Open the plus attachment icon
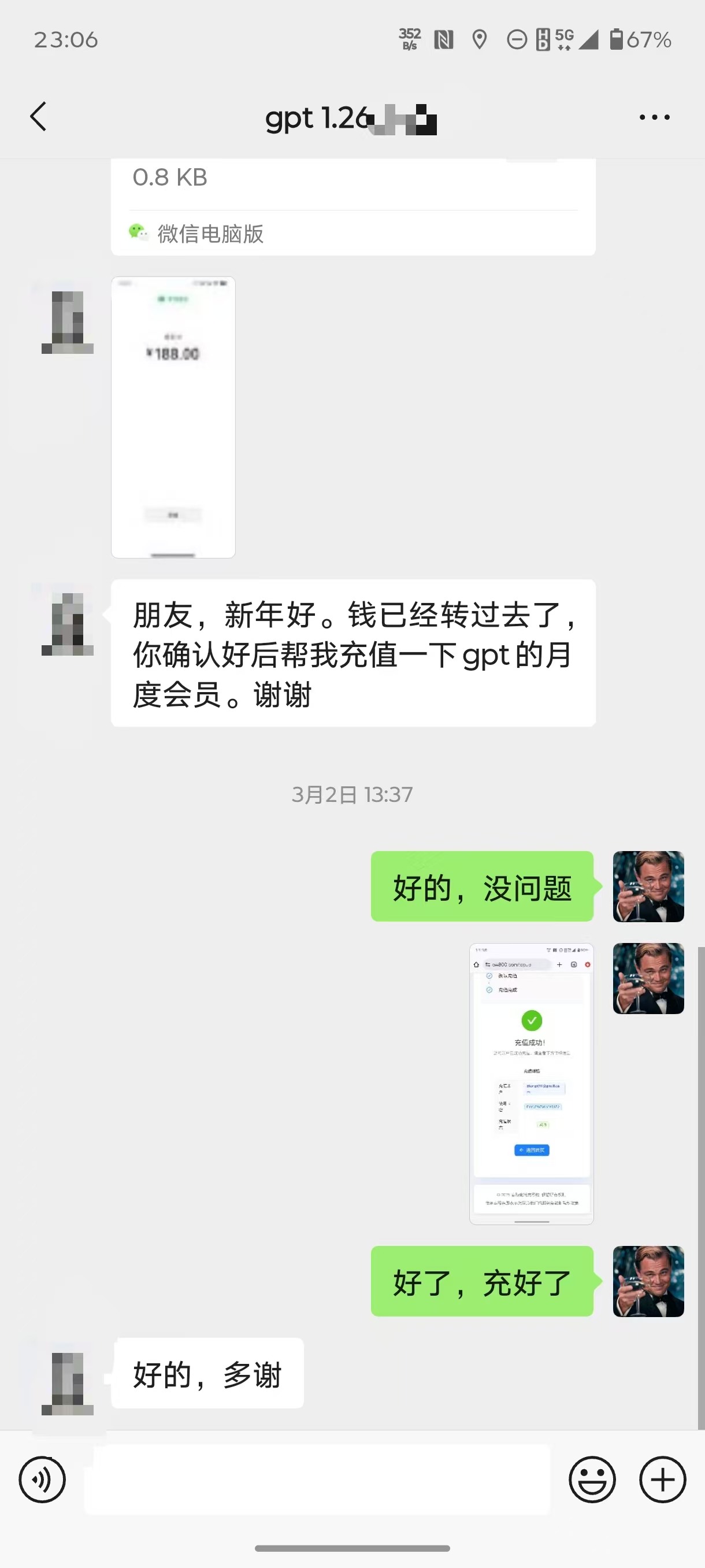 pyautogui.click(x=663, y=1479)
